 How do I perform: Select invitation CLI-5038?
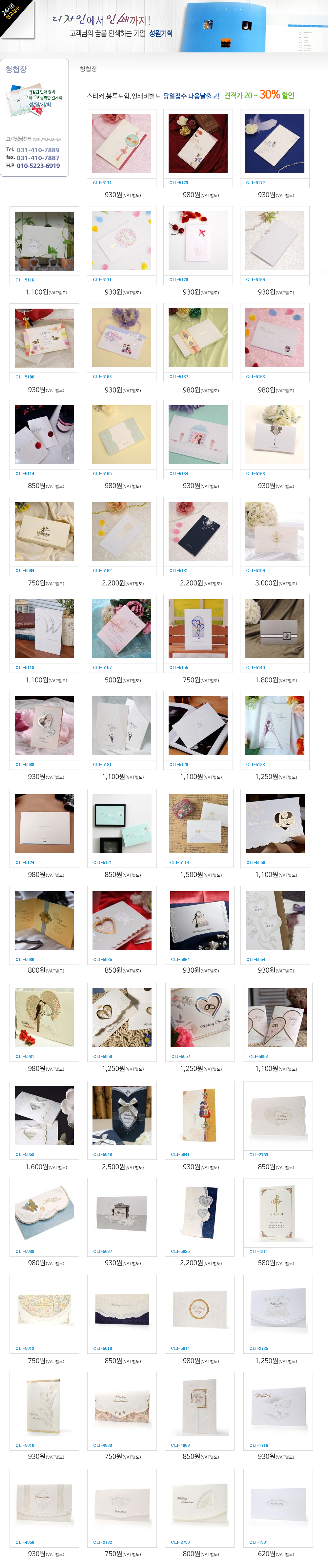pos(44,1212)
